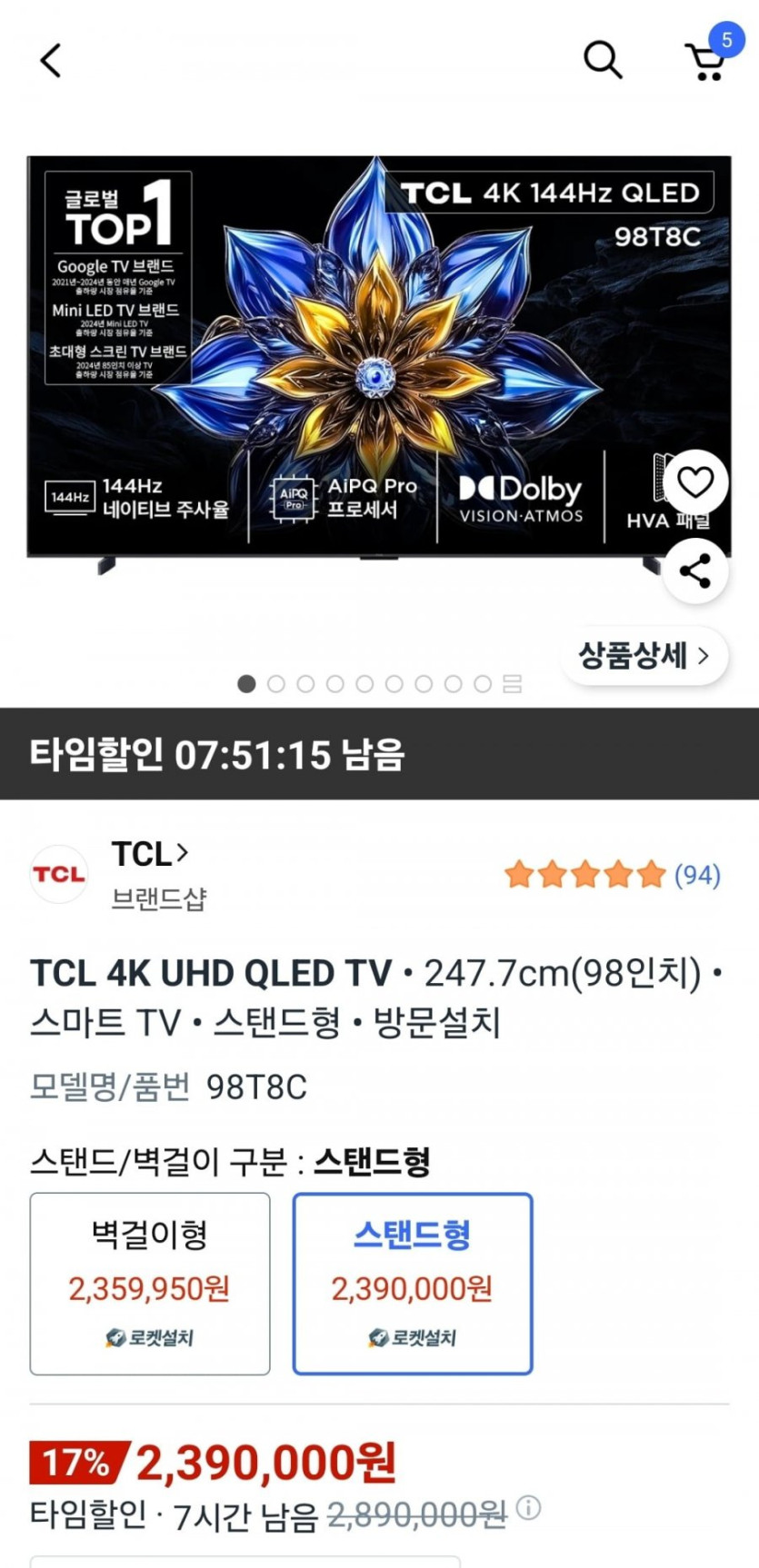Share this TCL TV product
759x1568 pixels.
[x=695, y=571]
